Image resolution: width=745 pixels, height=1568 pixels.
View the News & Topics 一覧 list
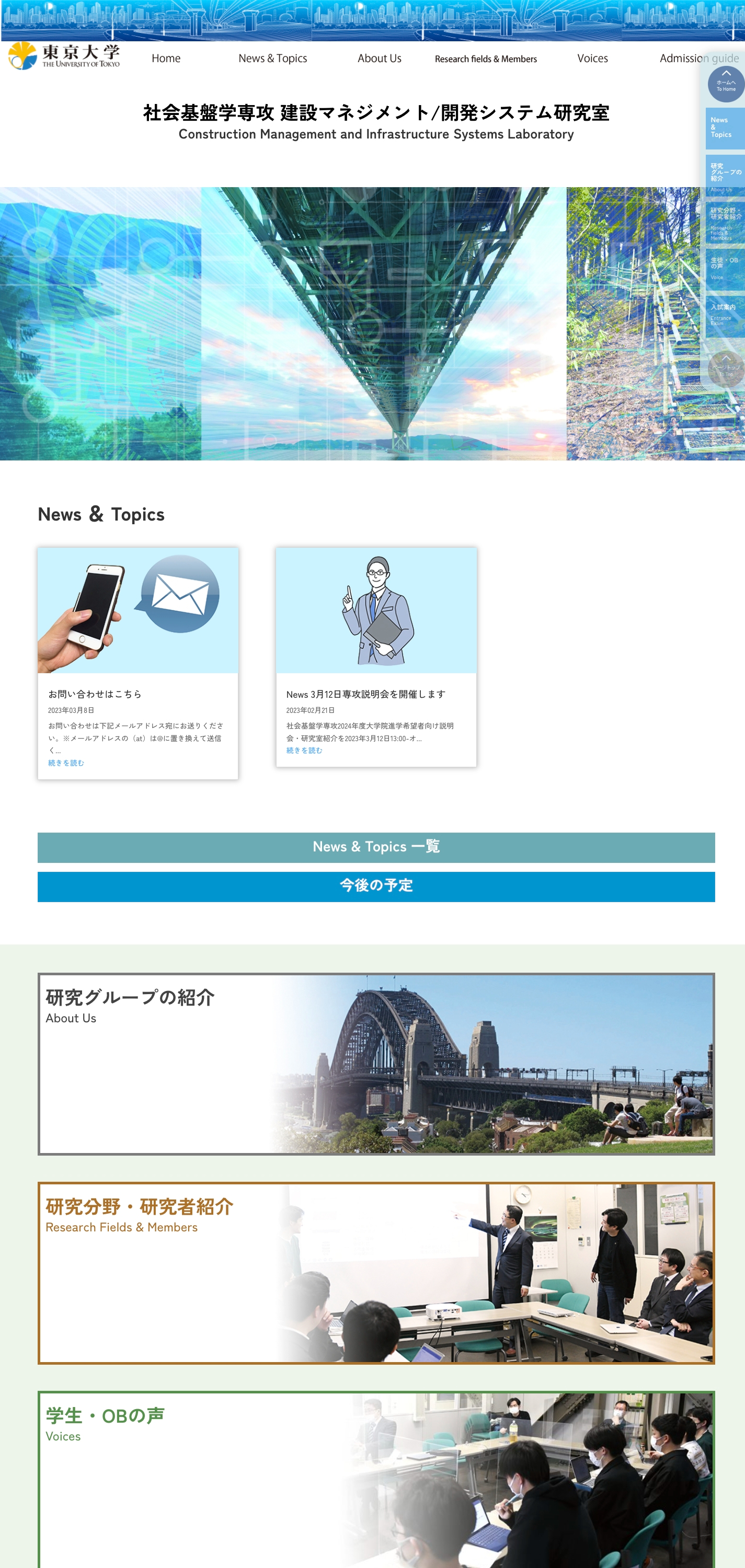point(375,847)
